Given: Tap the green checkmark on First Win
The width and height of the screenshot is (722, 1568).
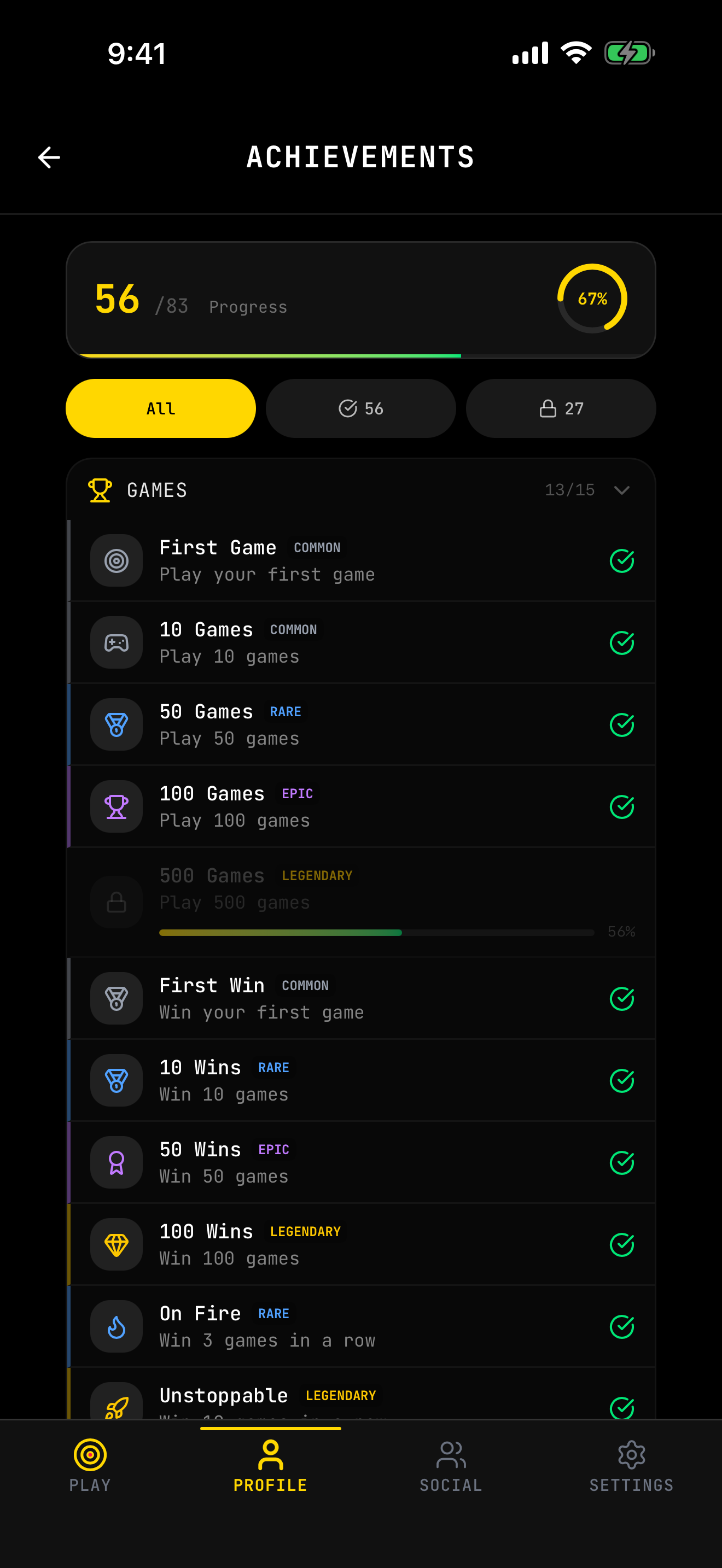Looking at the screenshot, I should (622, 998).
